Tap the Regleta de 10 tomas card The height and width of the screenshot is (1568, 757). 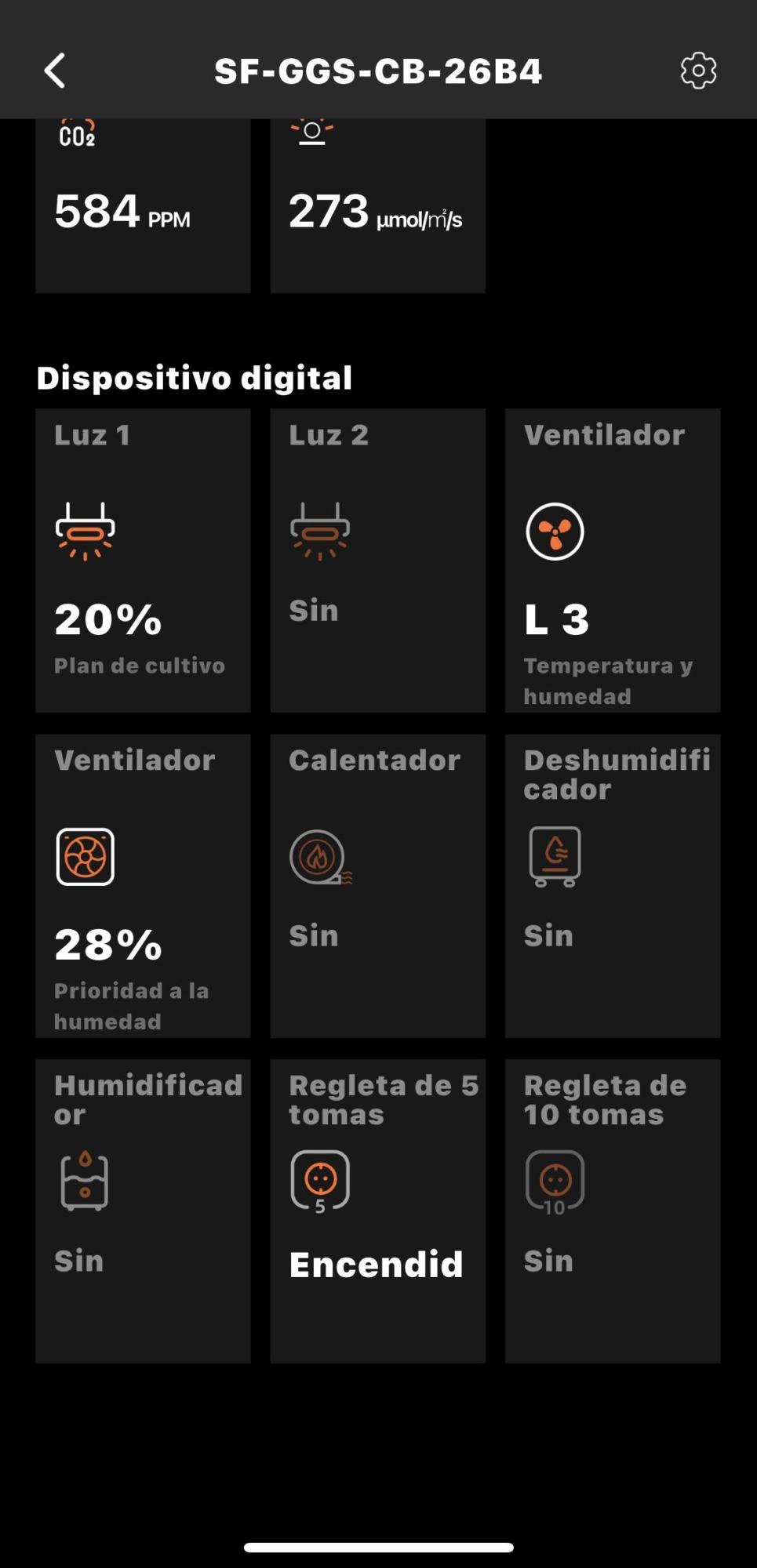[612, 1210]
